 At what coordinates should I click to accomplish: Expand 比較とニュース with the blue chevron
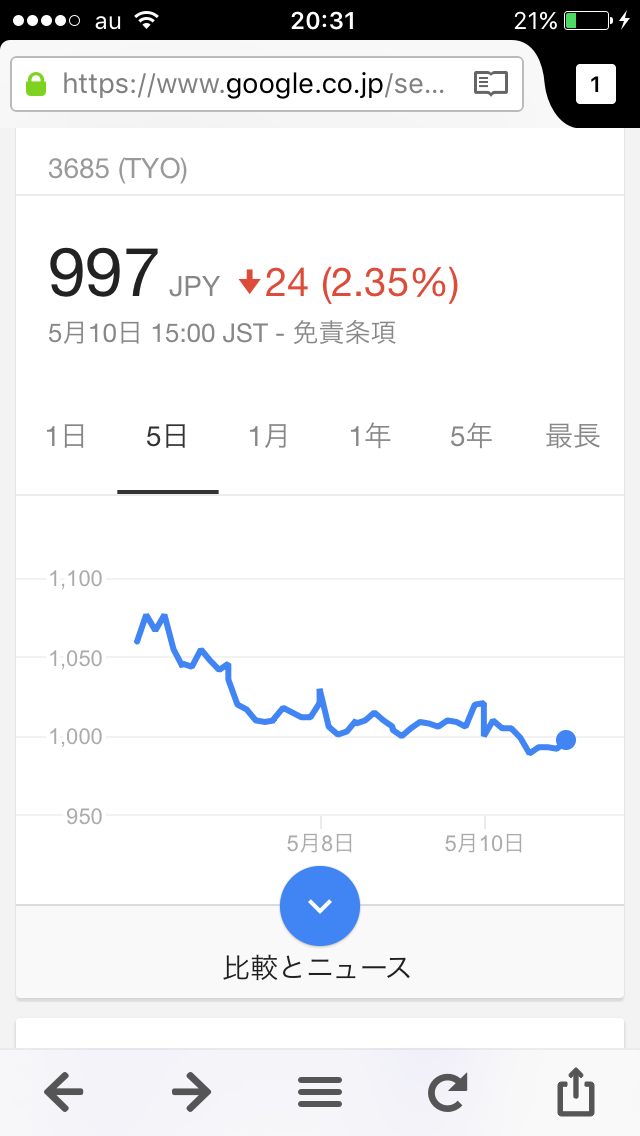coord(320,906)
